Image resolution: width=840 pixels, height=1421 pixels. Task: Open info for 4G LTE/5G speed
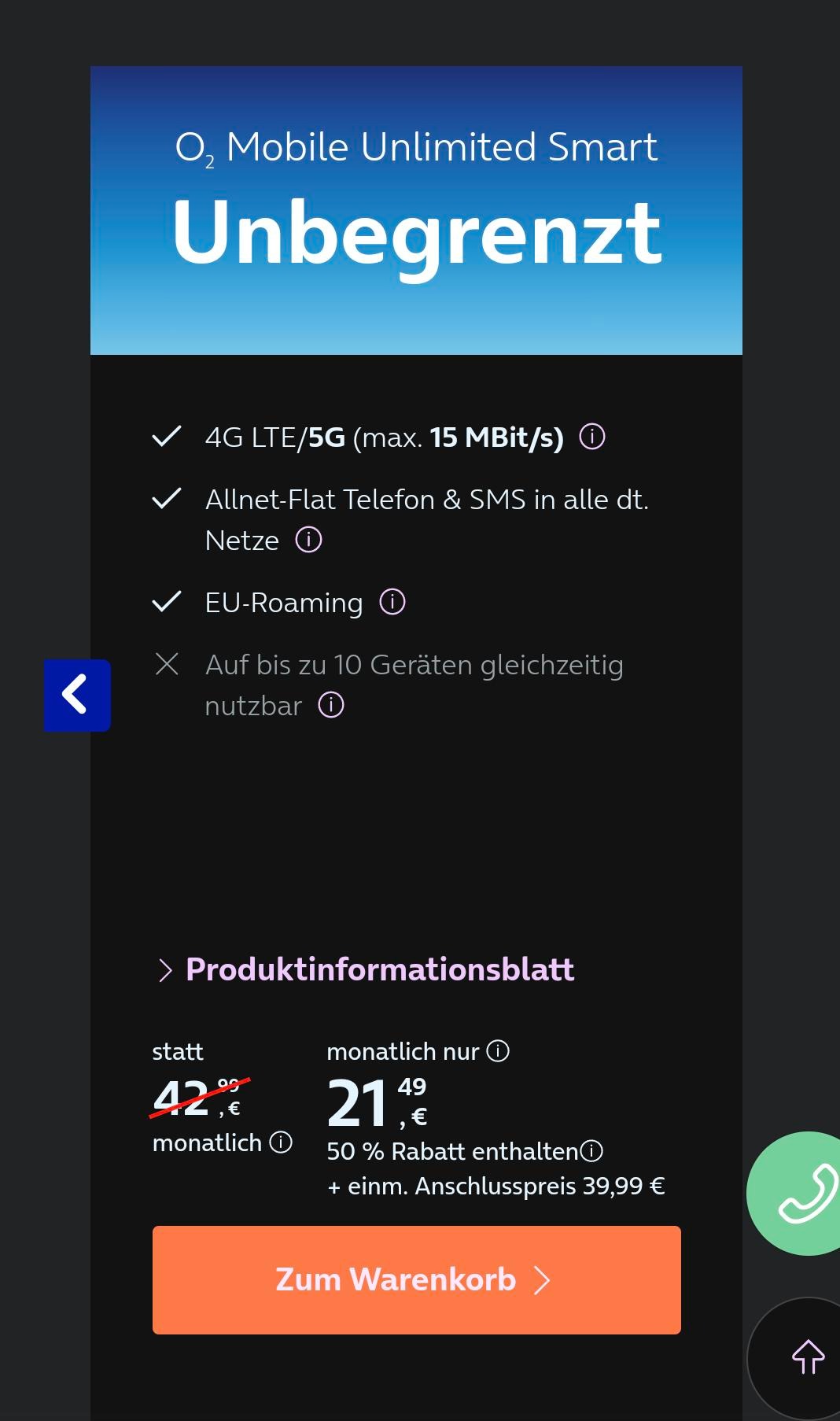592,436
